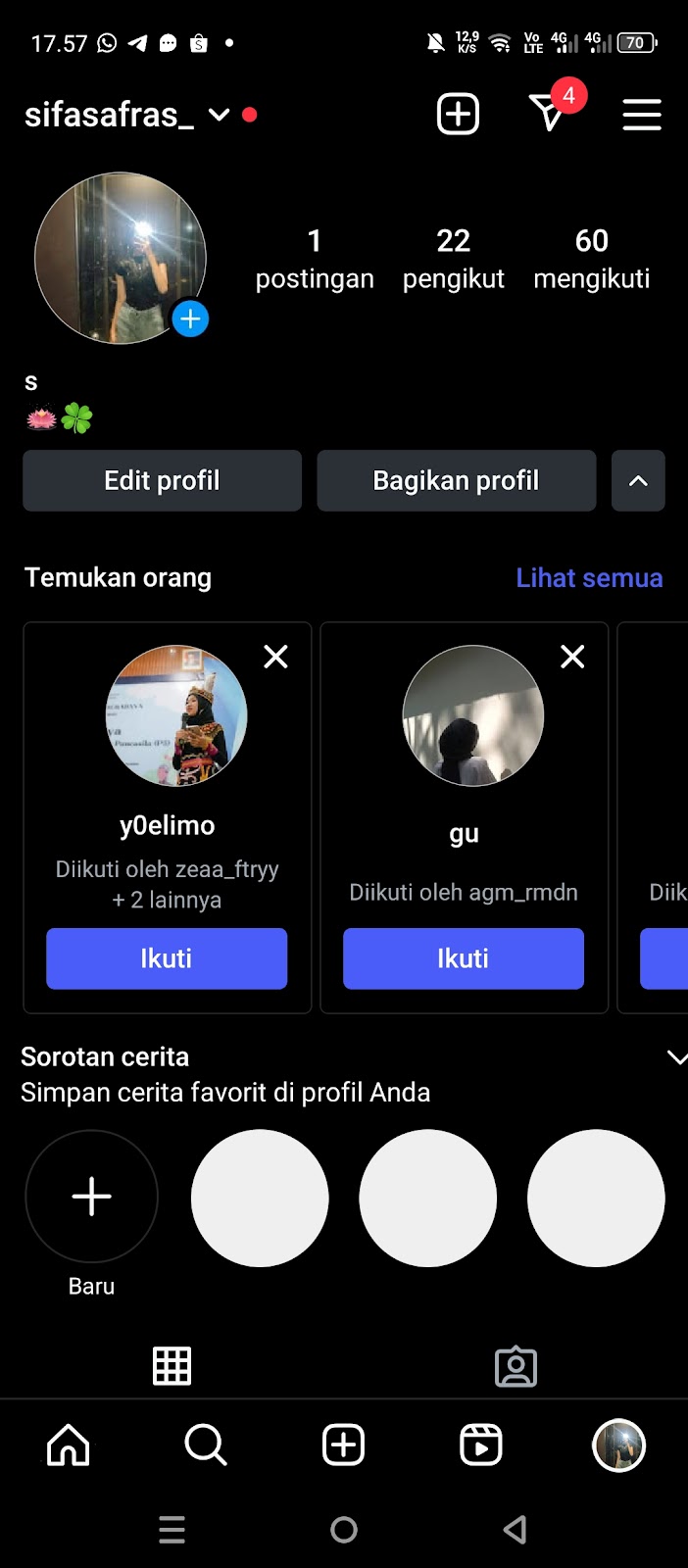Viewport: 688px width, 1568px height.
Task: View the 22 pengikut list
Action: [453, 258]
